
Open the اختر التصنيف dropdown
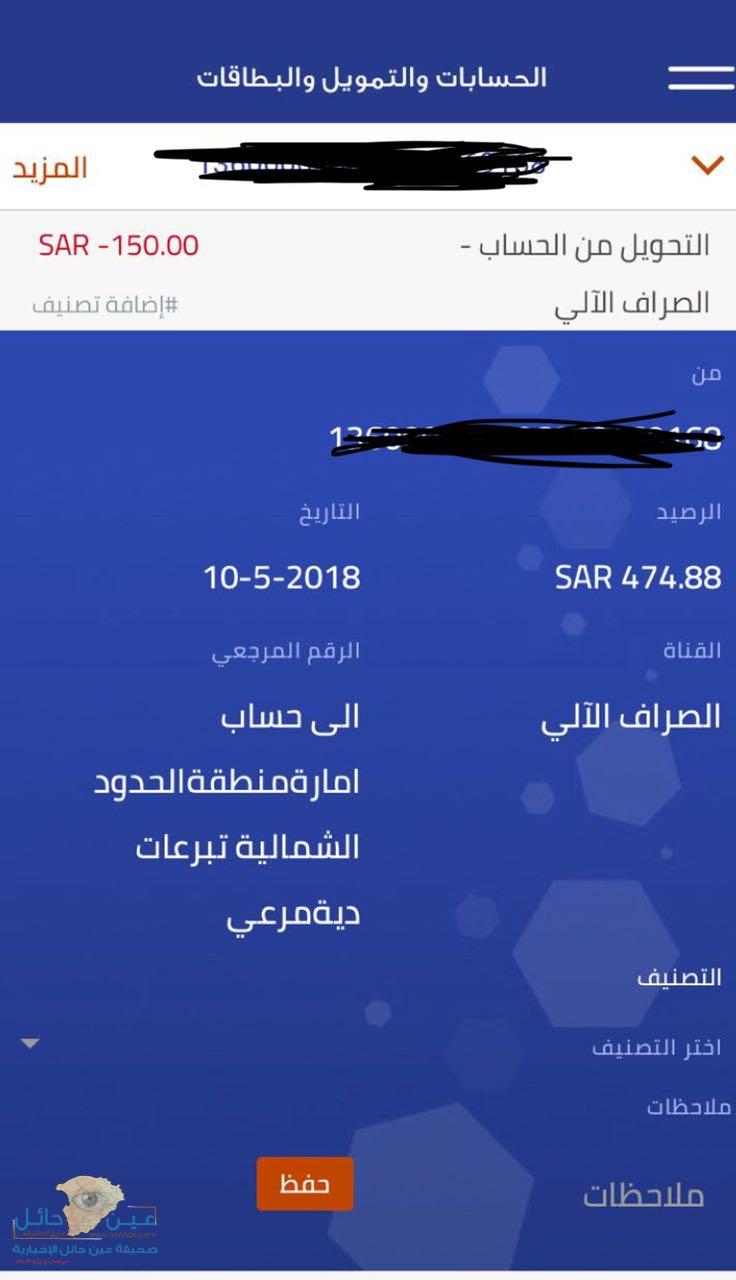[x=370, y=1047]
